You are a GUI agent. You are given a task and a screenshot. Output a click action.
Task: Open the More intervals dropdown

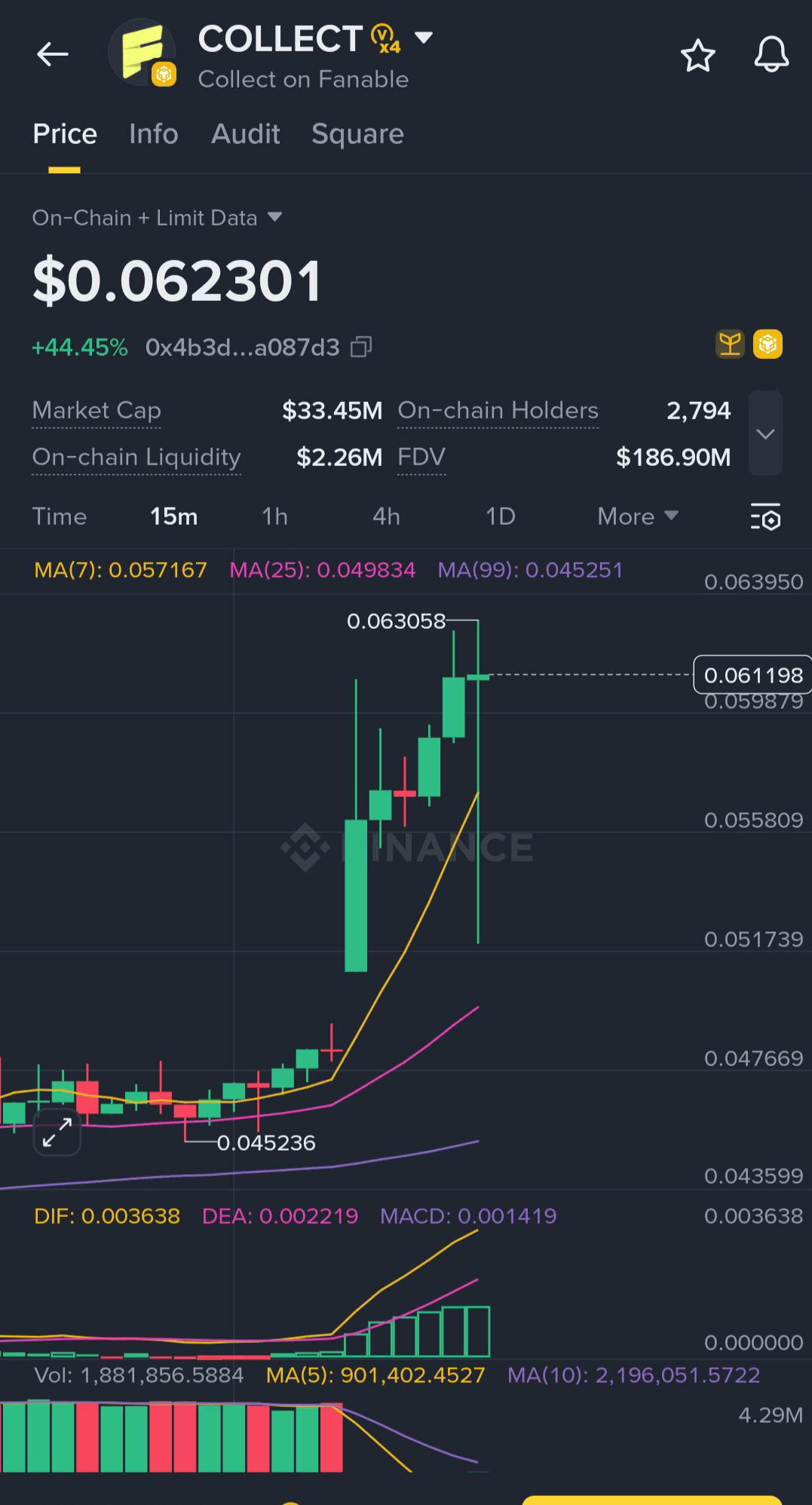[637, 516]
